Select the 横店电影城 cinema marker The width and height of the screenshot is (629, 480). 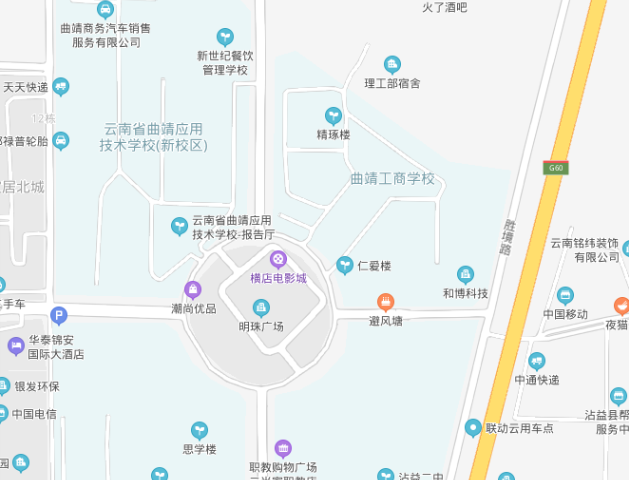pos(279,260)
